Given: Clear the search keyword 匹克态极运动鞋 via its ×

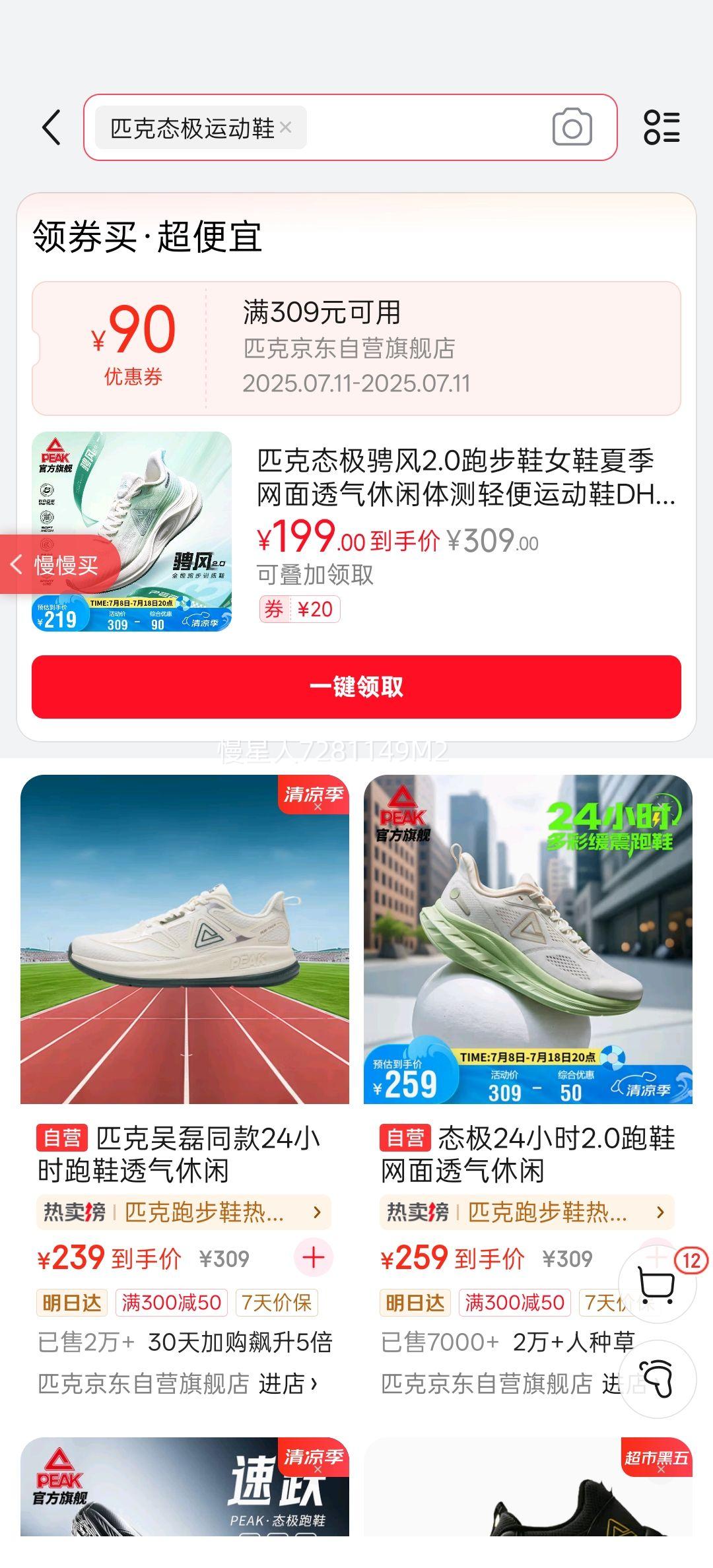Looking at the screenshot, I should coord(285,127).
